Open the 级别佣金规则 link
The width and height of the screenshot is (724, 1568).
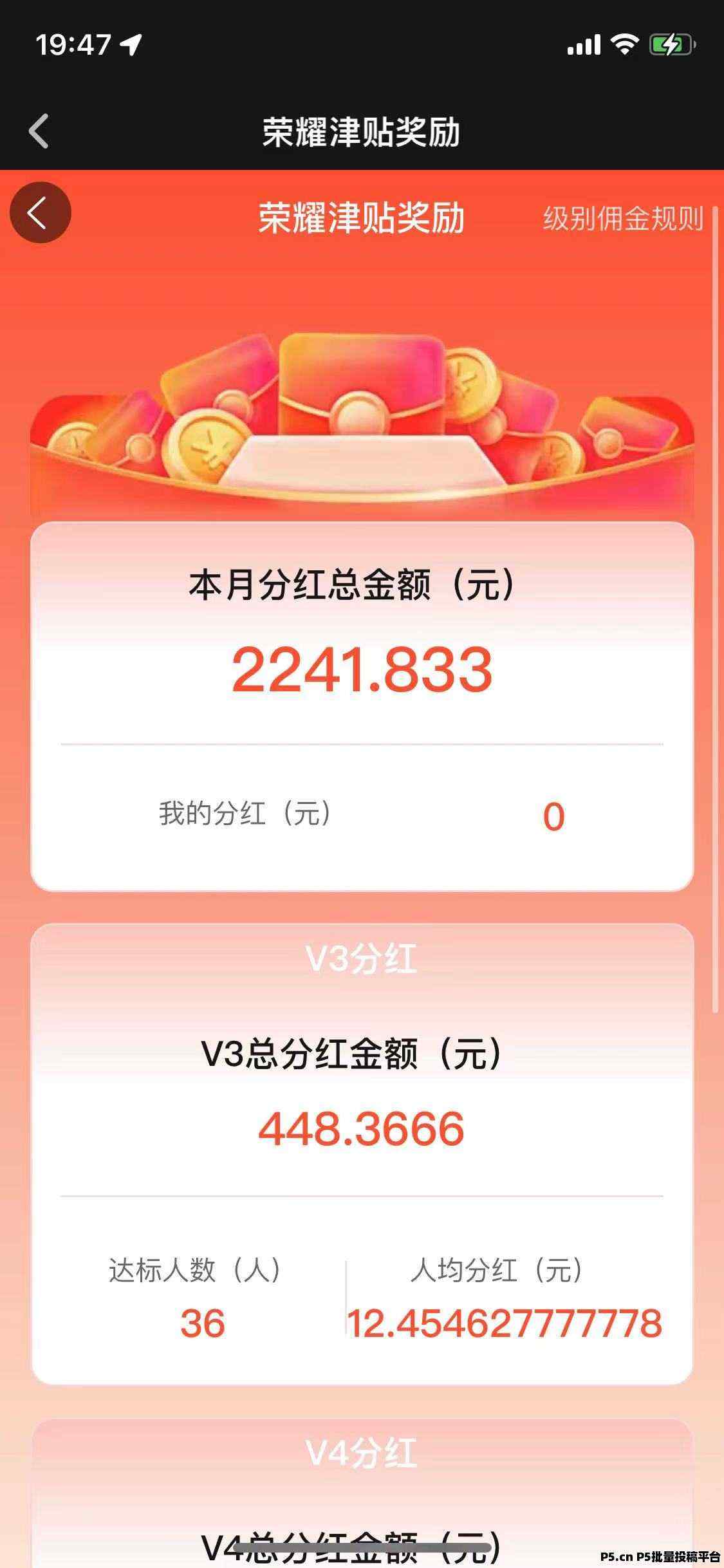coord(623,219)
